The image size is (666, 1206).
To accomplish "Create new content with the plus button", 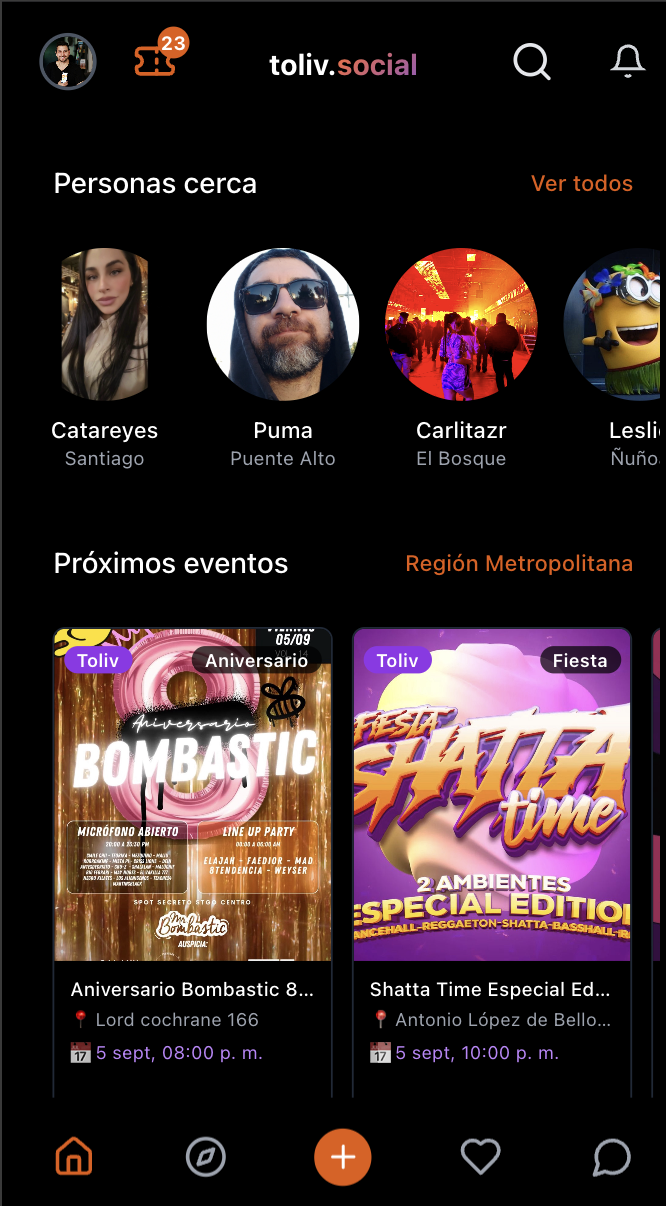I will point(342,1157).
